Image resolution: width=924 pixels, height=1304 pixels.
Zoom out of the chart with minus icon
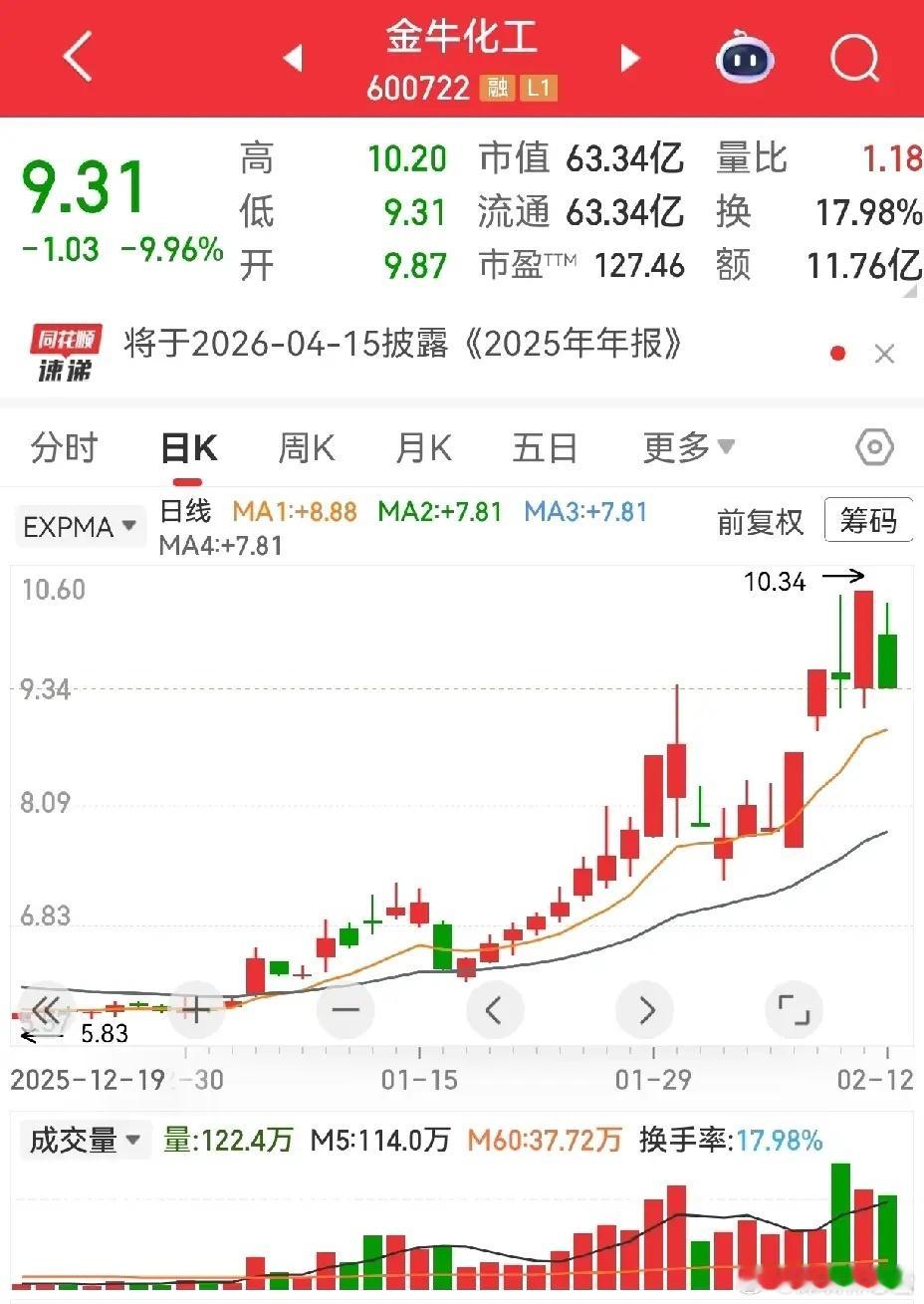(346, 1009)
